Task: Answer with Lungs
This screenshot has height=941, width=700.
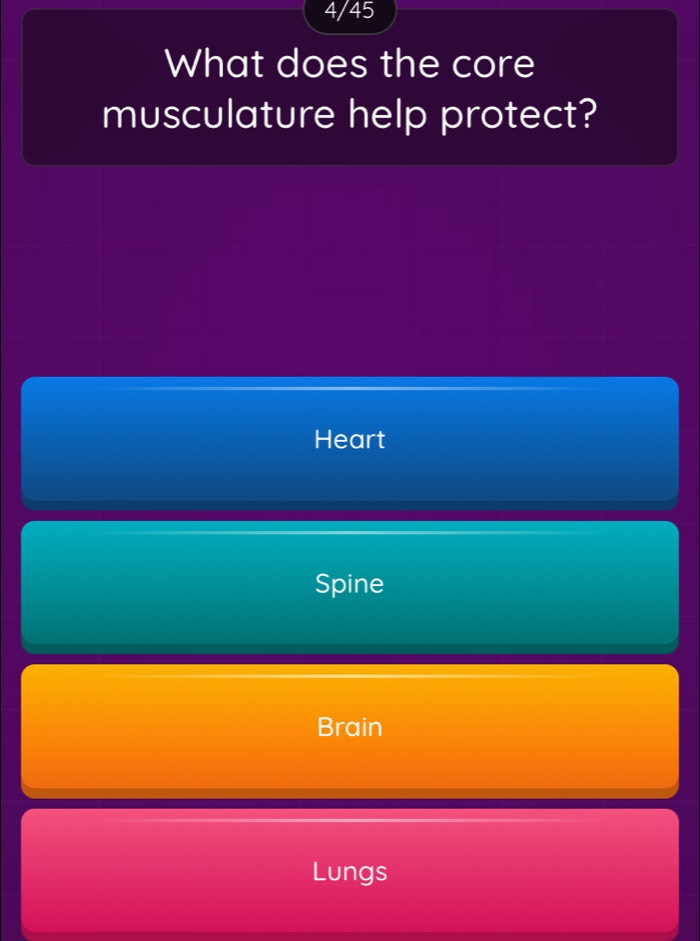Action: [x=349, y=871]
